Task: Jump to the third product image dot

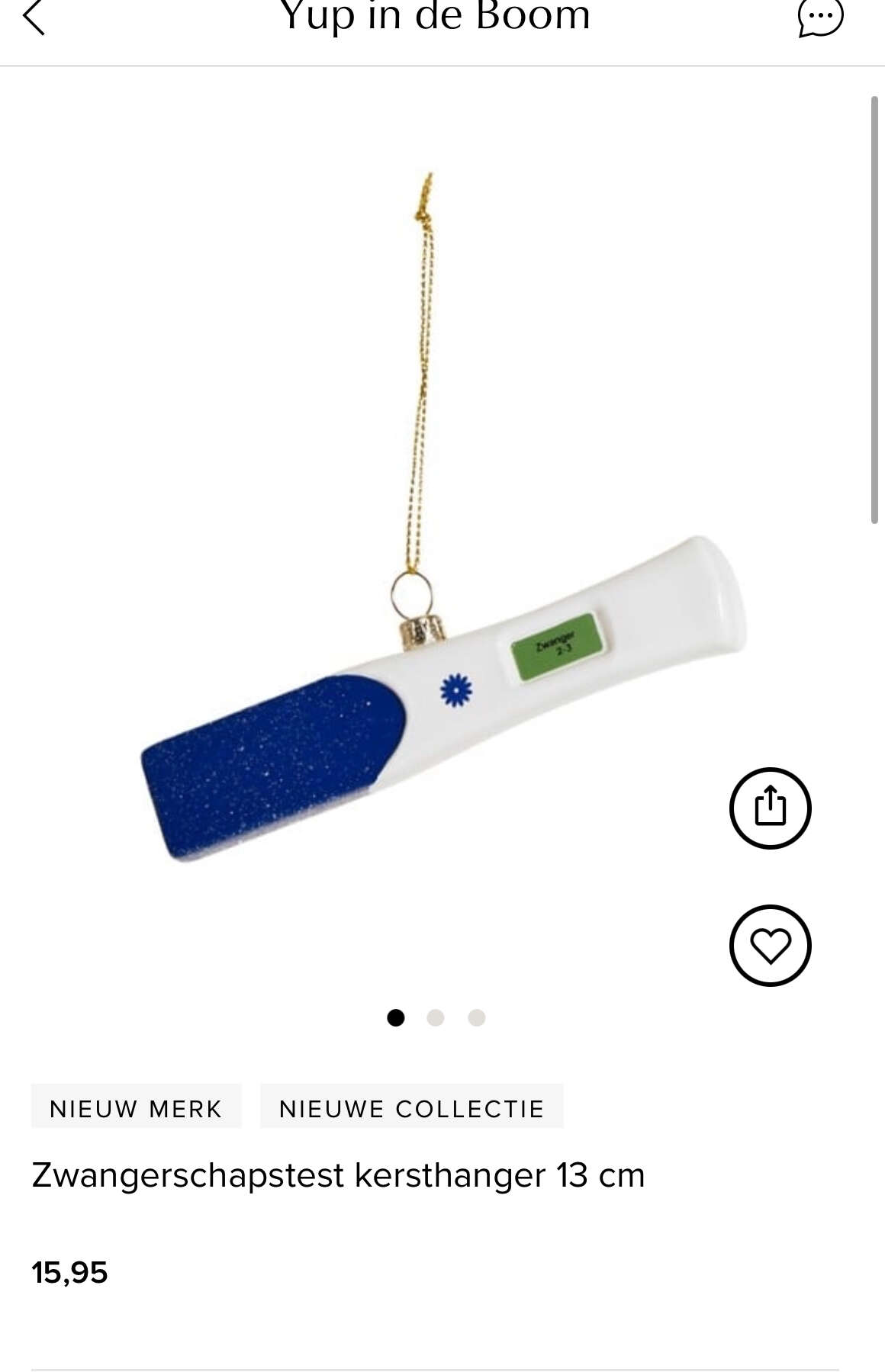Action: (x=476, y=1018)
